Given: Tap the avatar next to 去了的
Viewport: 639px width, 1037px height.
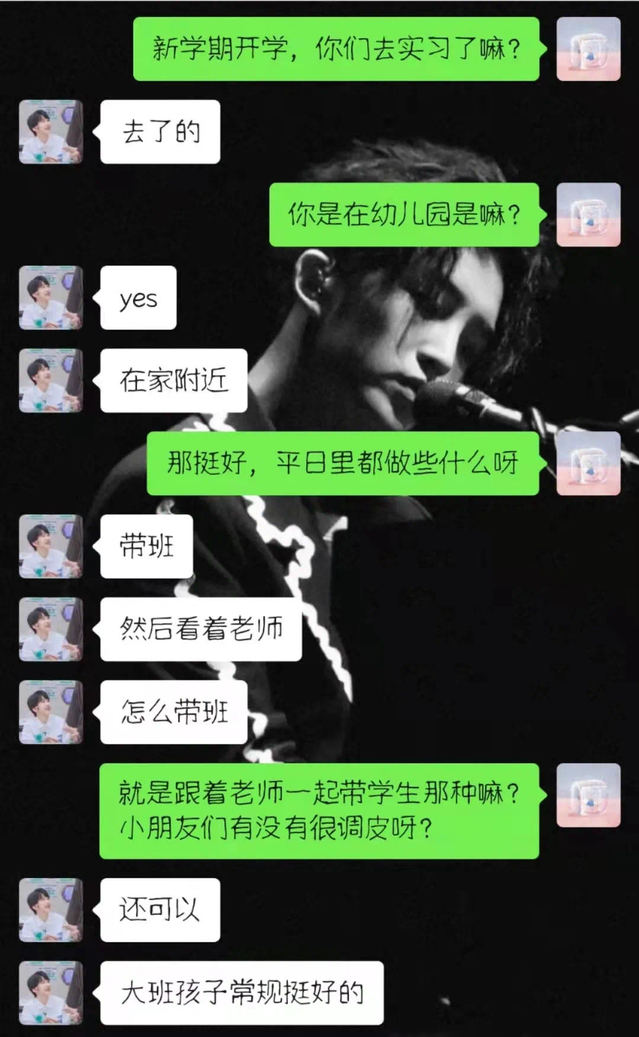Looking at the screenshot, I should (50, 131).
